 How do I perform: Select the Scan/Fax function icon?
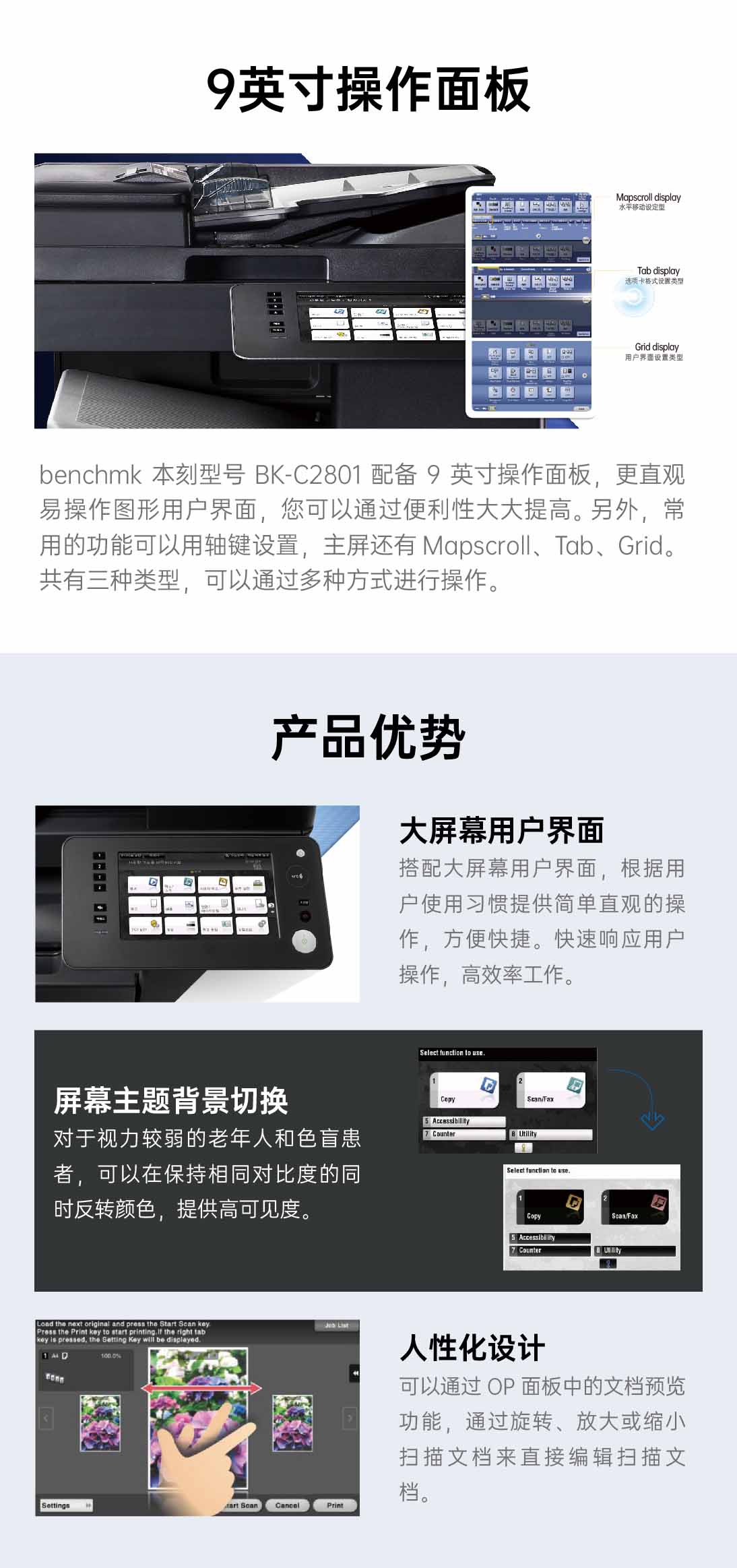point(575,1085)
